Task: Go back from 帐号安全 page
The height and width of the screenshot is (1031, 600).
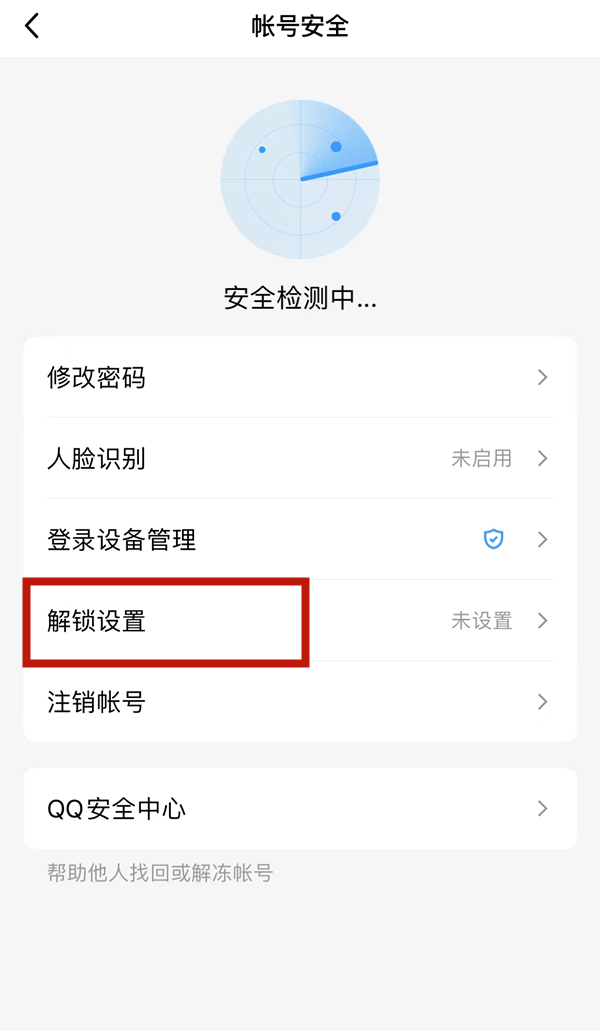Action: click(x=32, y=27)
